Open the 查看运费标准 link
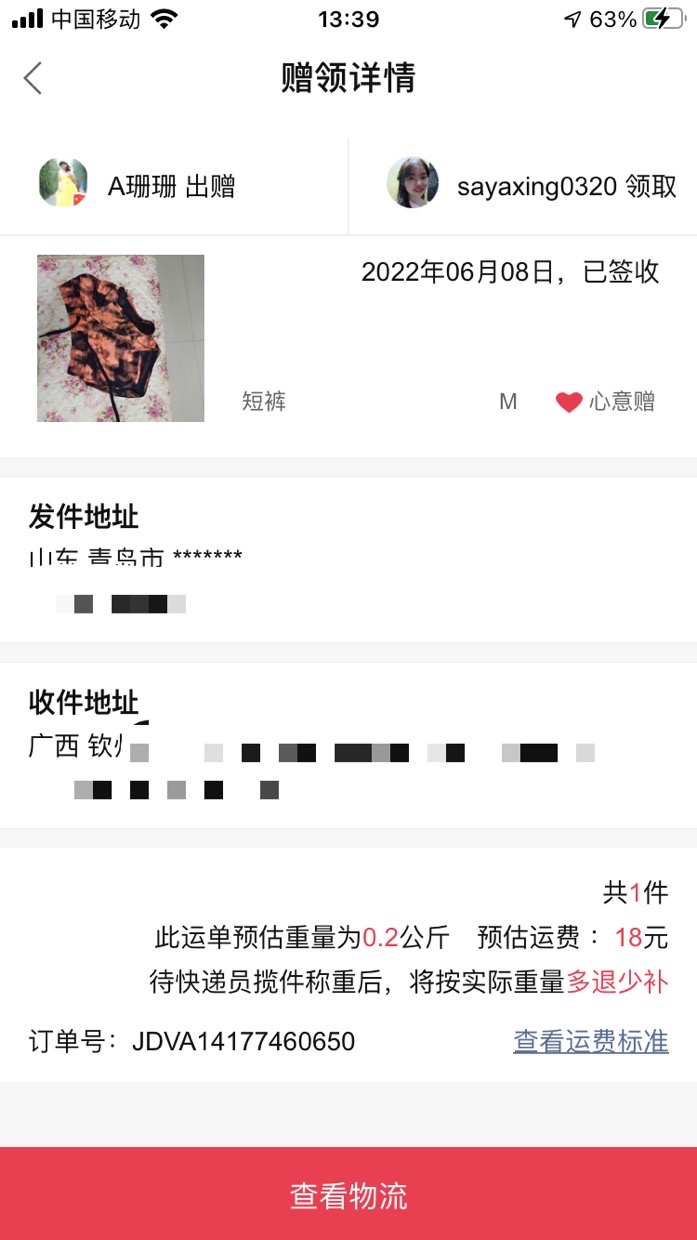697x1240 pixels. (x=590, y=1041)
